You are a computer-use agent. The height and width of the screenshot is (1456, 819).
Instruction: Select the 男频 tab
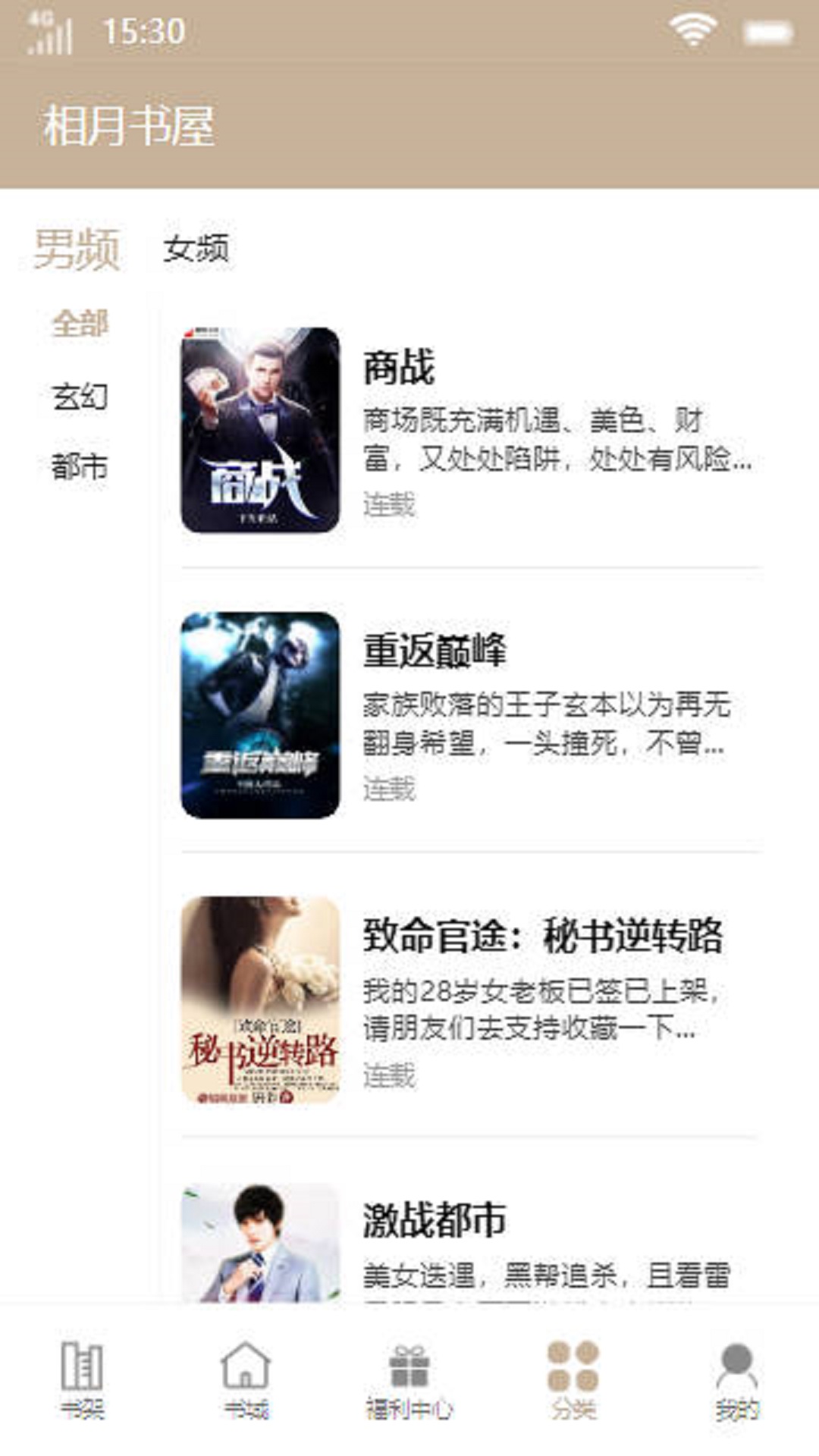[77, 249]
